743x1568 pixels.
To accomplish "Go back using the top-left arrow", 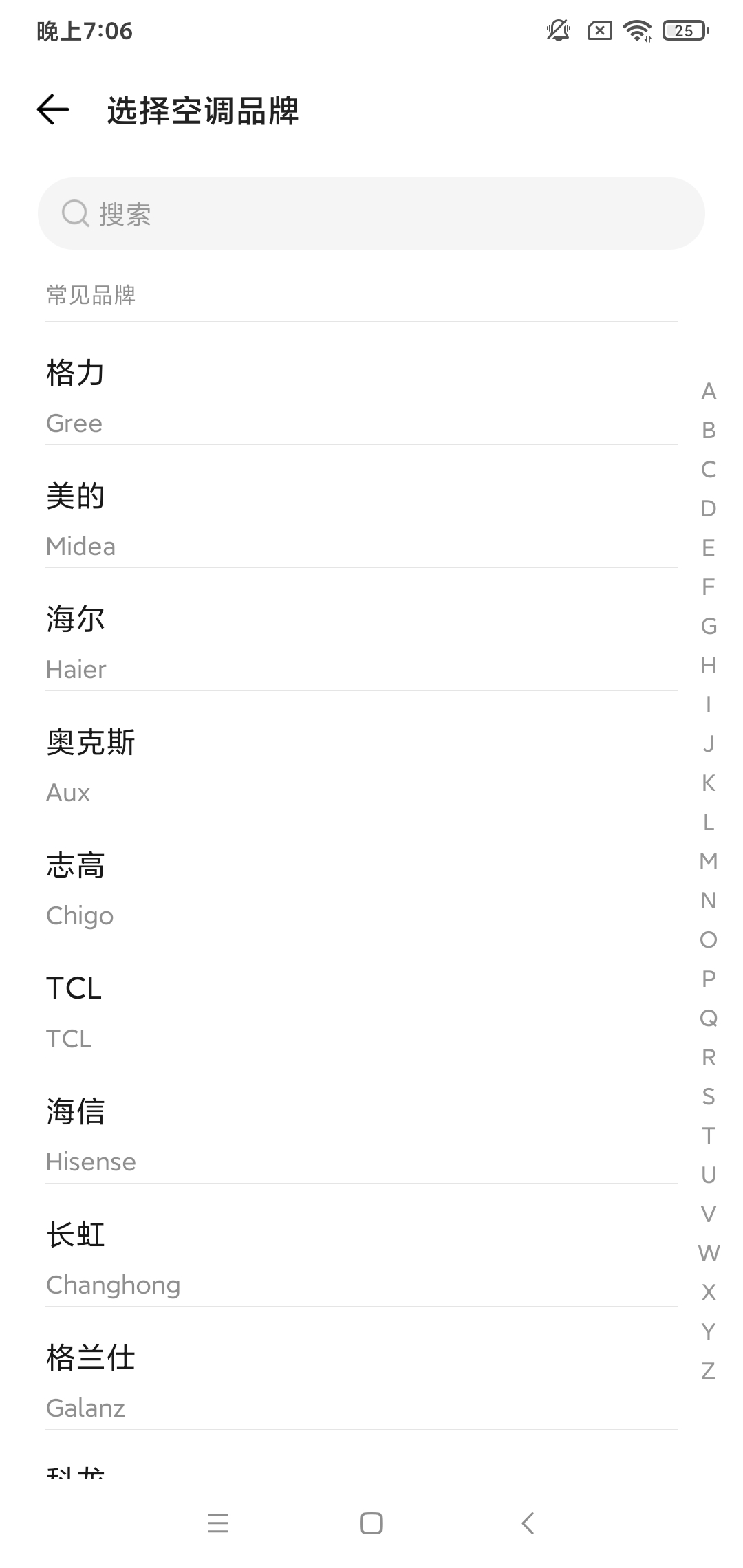I will (x=53, y=109).
